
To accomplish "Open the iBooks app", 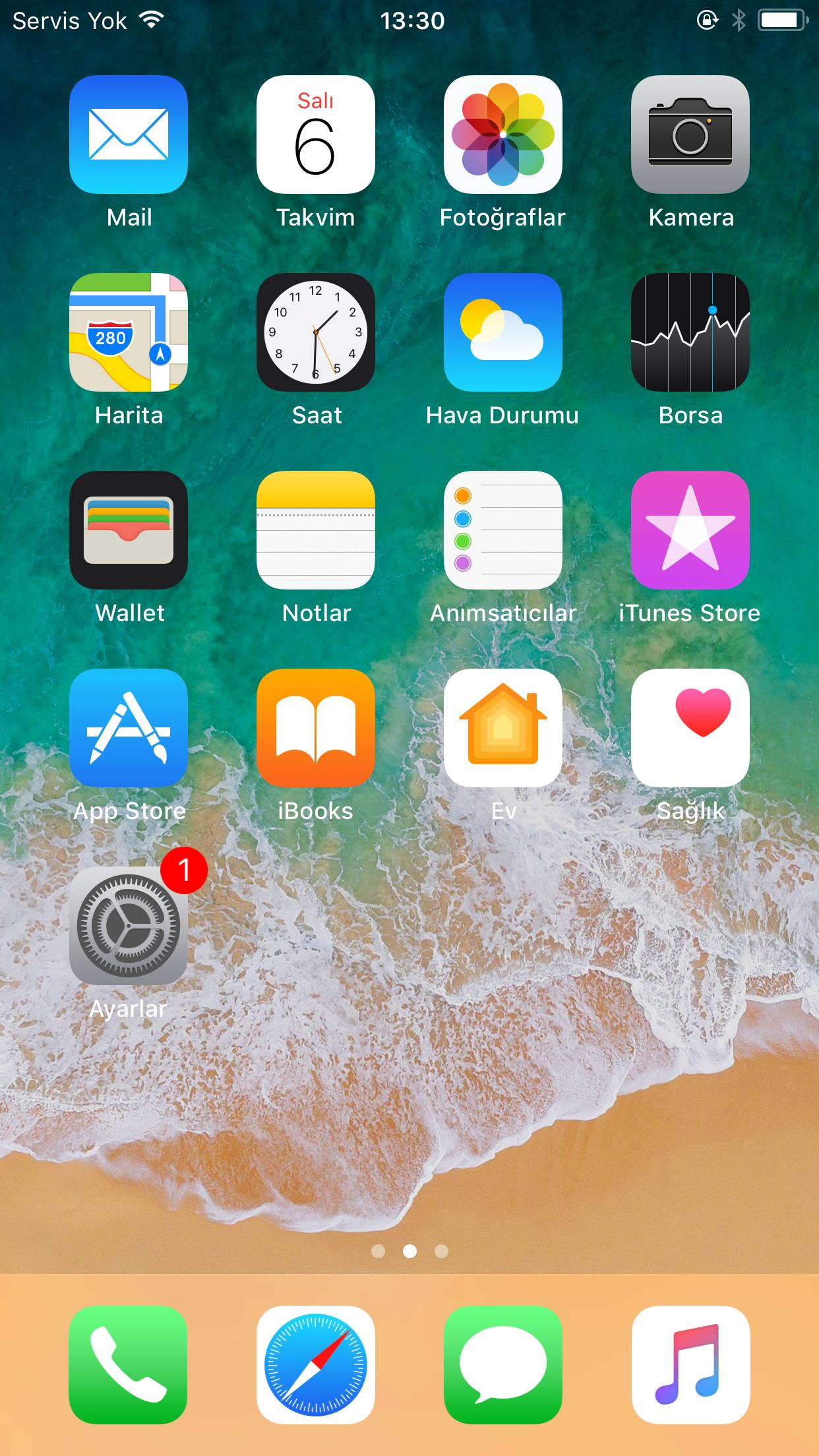I will [316, 728].
